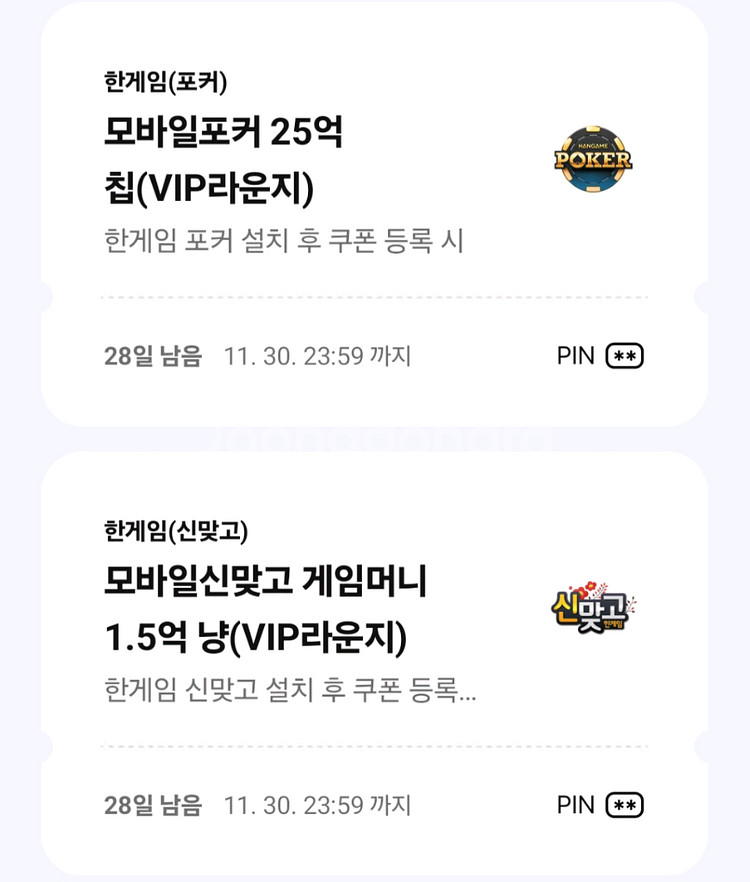
Task: Click the gold POKER emblem artwork
Action: (x=592, y=160)
